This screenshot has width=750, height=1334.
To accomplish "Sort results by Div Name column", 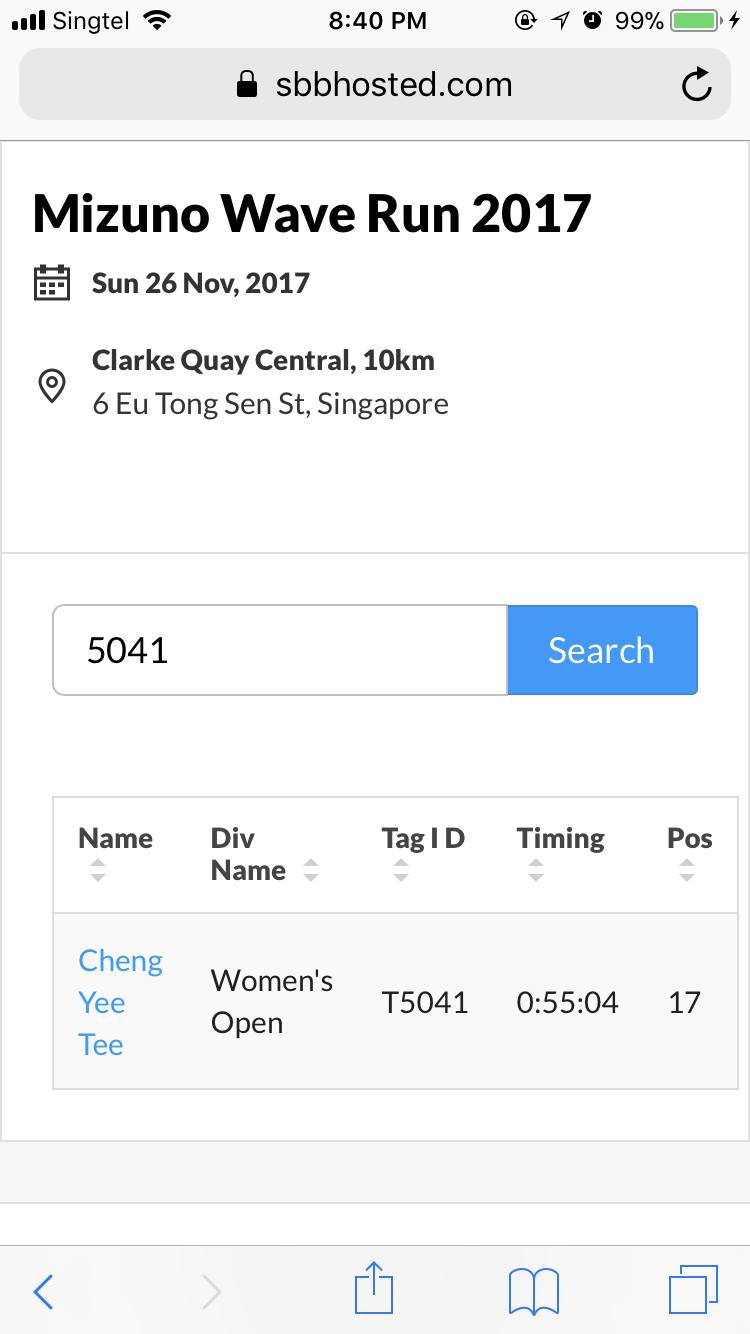I will tap(265, 853).
